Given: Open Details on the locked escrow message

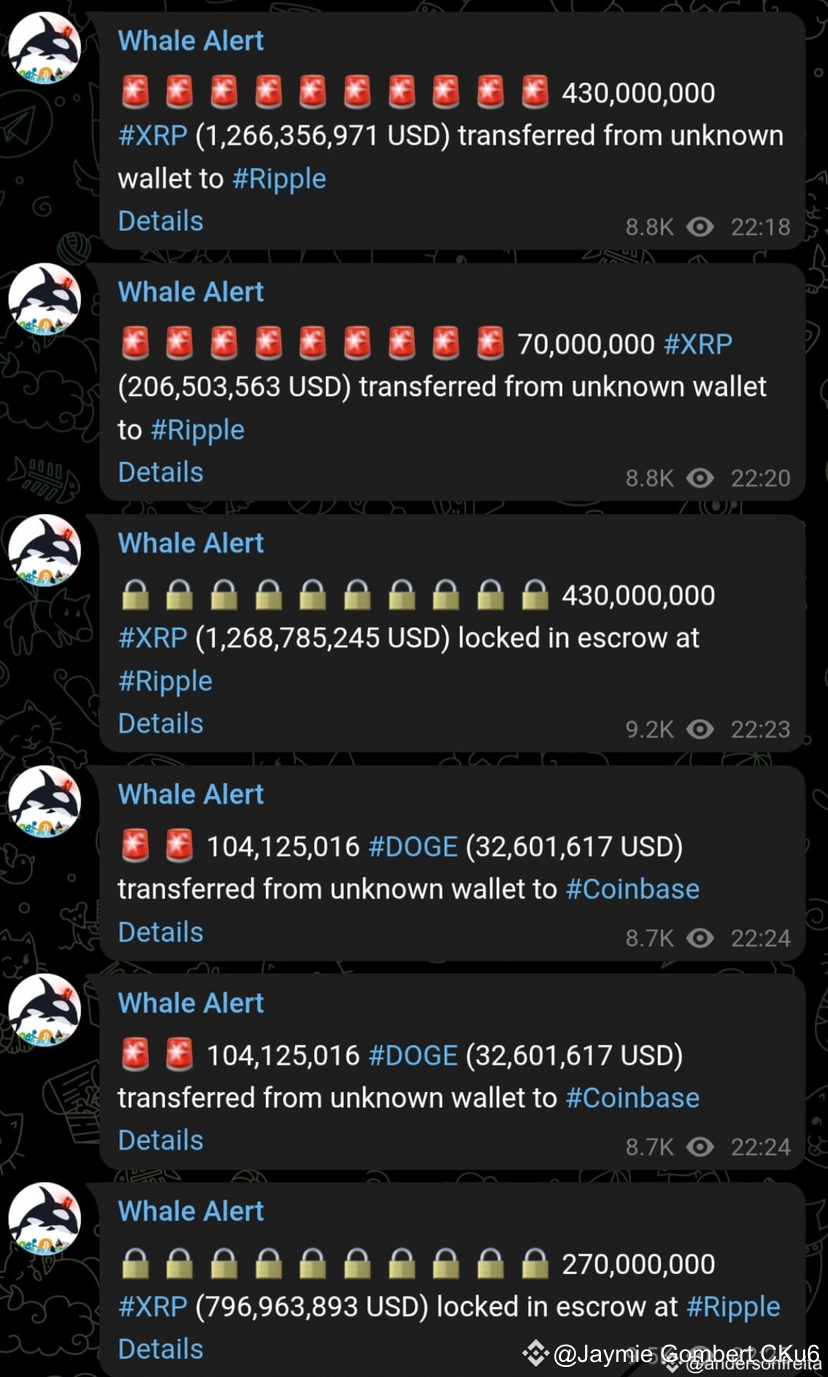Looking at the screenshot, I should tap(160, 722).
